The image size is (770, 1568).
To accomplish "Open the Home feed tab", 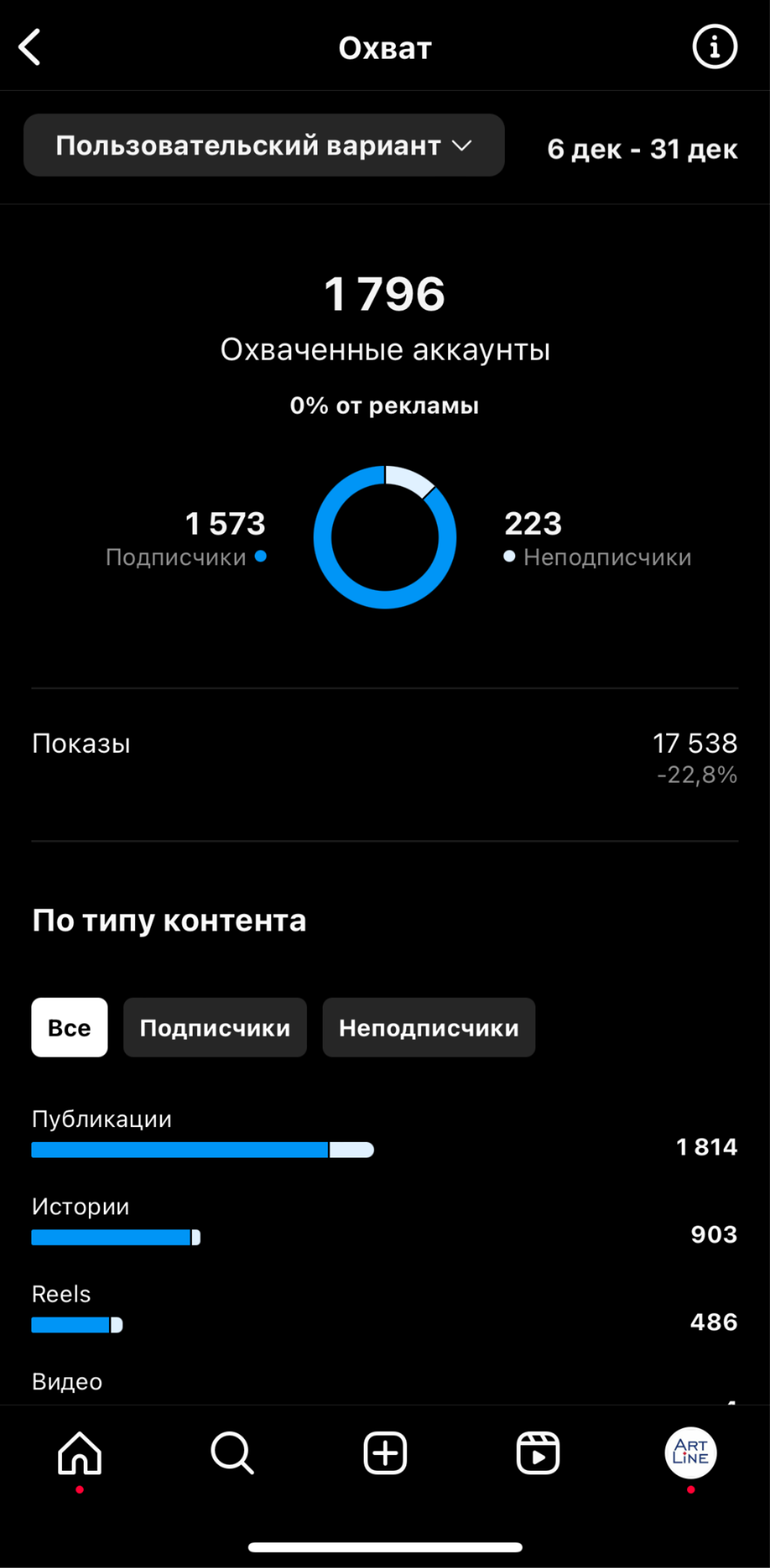I will [x=80, y=1453].
